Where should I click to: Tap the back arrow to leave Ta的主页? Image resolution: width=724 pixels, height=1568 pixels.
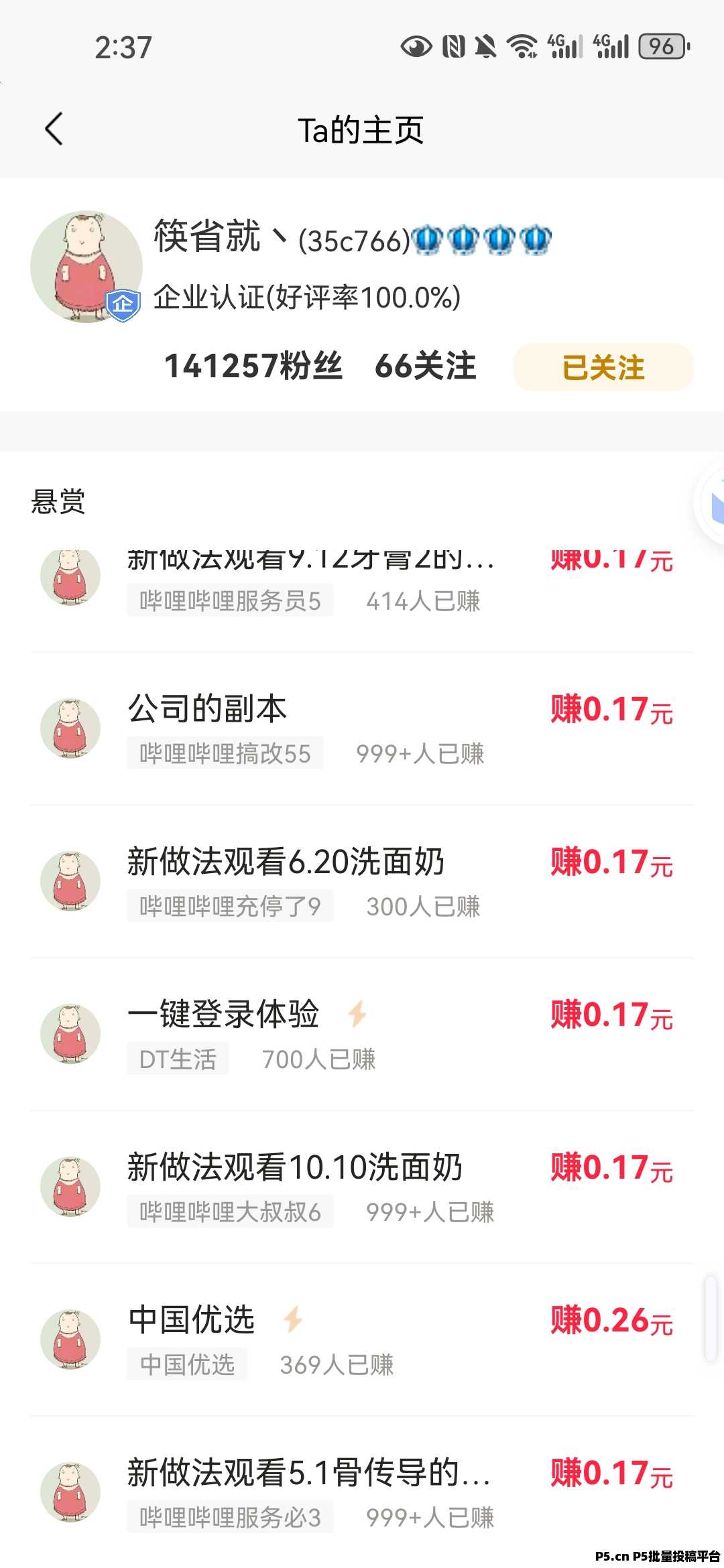tap(55, 129)
